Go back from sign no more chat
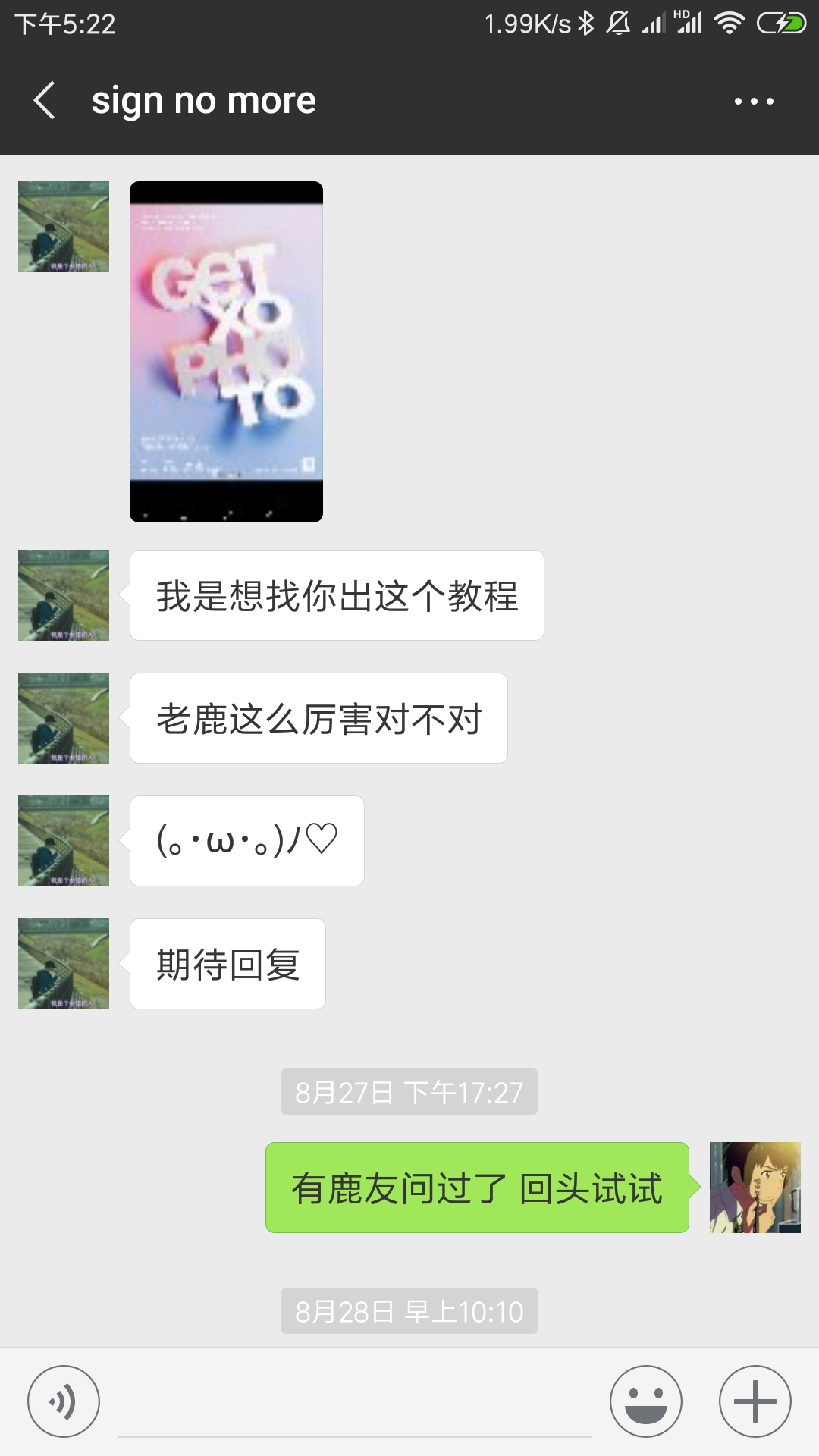 coord(45,101)
